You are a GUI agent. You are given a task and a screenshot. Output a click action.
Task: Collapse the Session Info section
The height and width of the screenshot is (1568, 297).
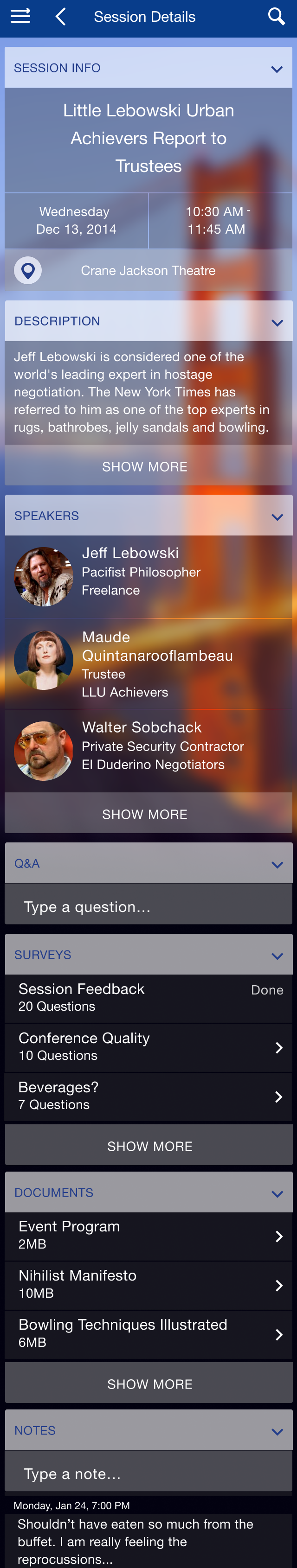coord(276,69)
